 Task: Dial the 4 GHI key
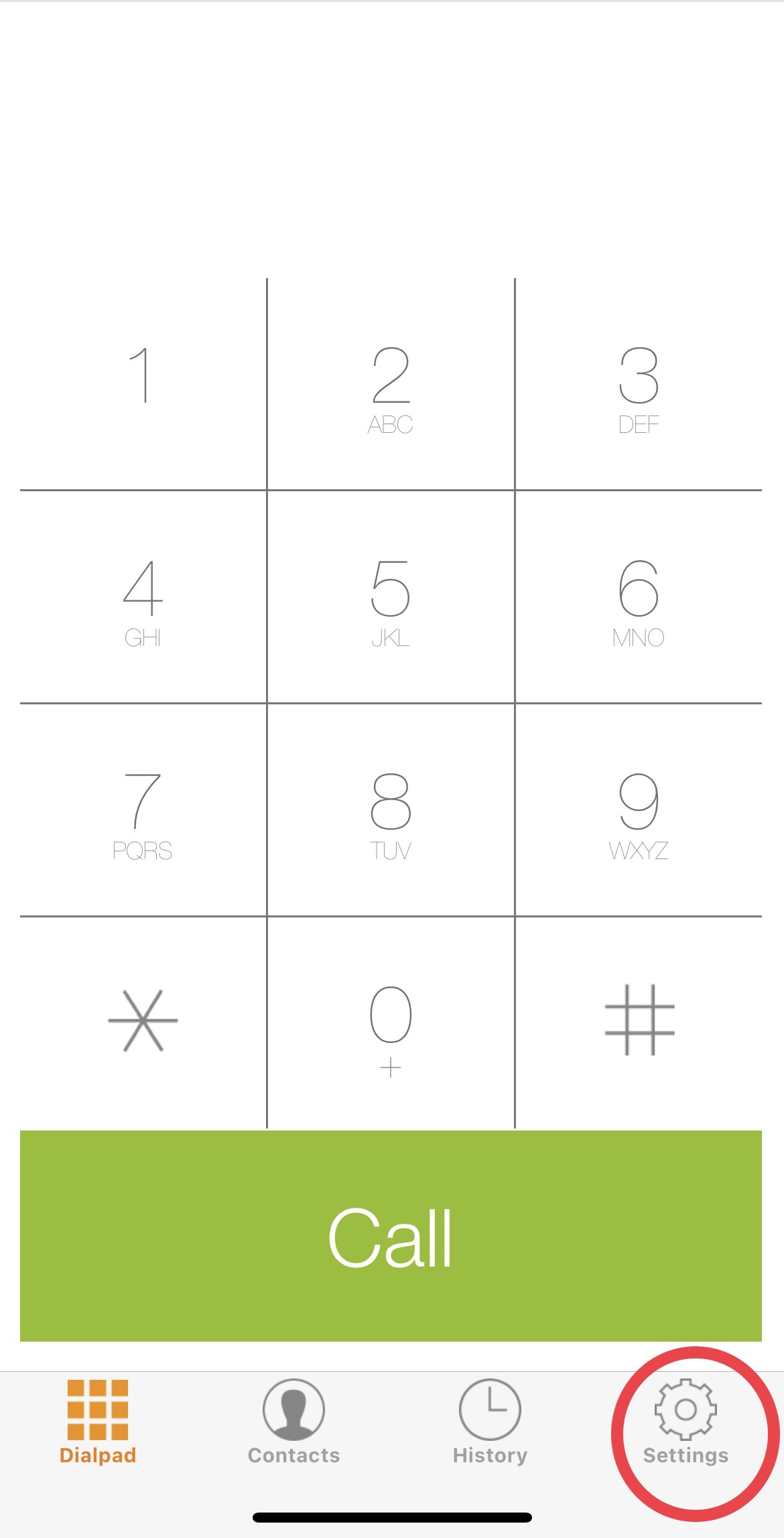(143, 596)
